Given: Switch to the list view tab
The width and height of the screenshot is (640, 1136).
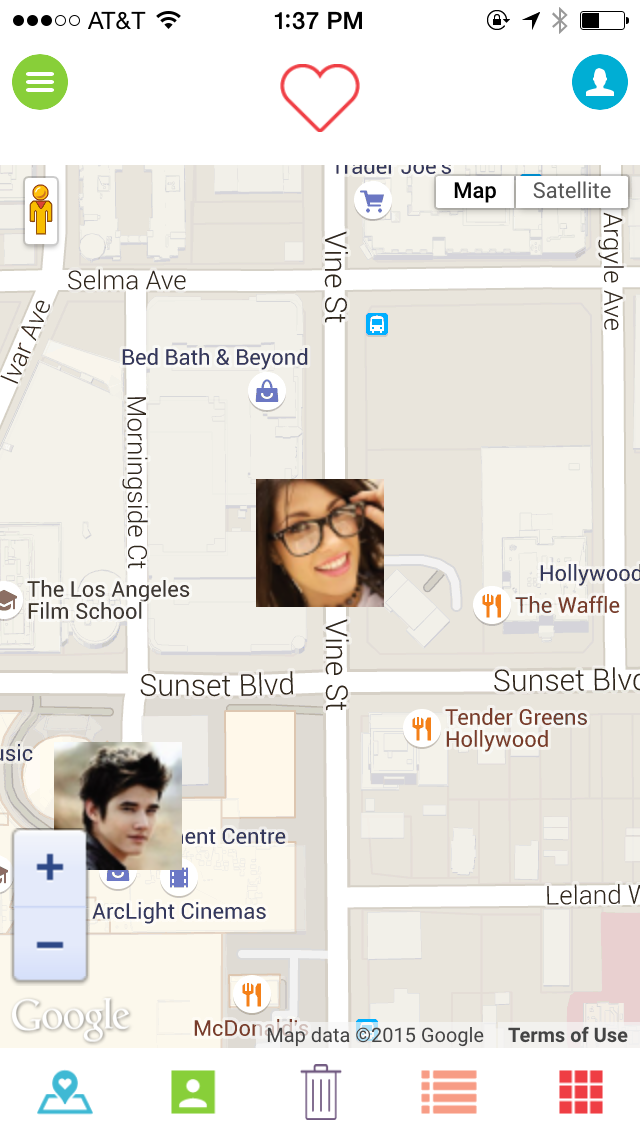Looking at the screenshot, I should click(449, 1092).
